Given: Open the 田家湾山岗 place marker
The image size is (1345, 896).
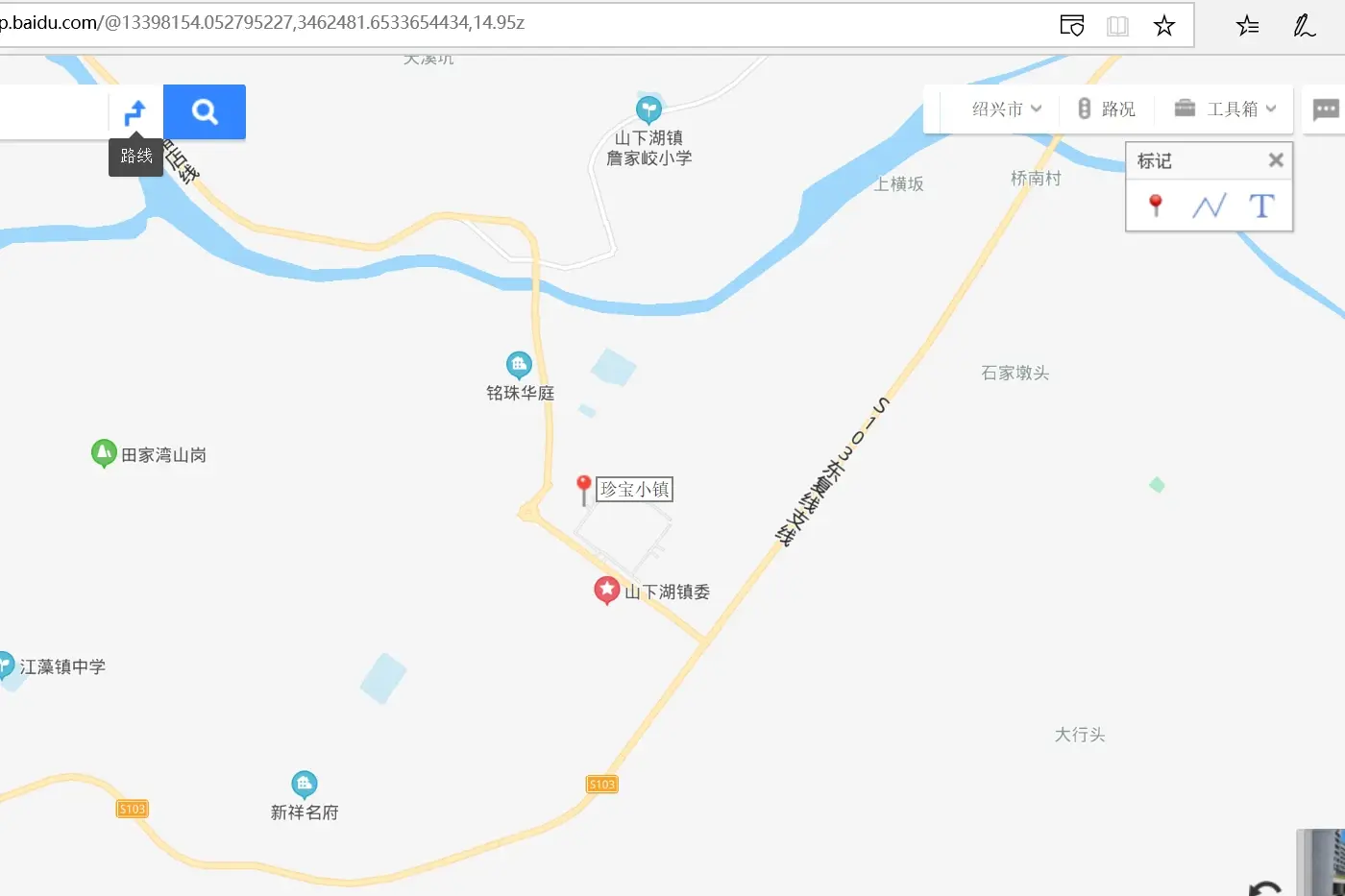Looking at the screenshot, I should coord(104,452).
